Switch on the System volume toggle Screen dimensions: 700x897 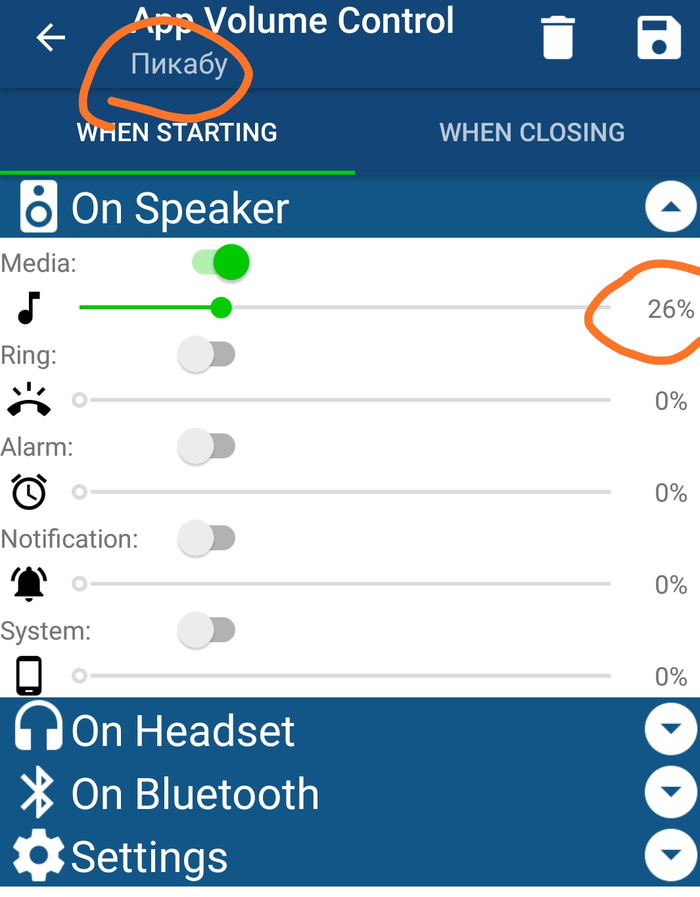[206, 630]
